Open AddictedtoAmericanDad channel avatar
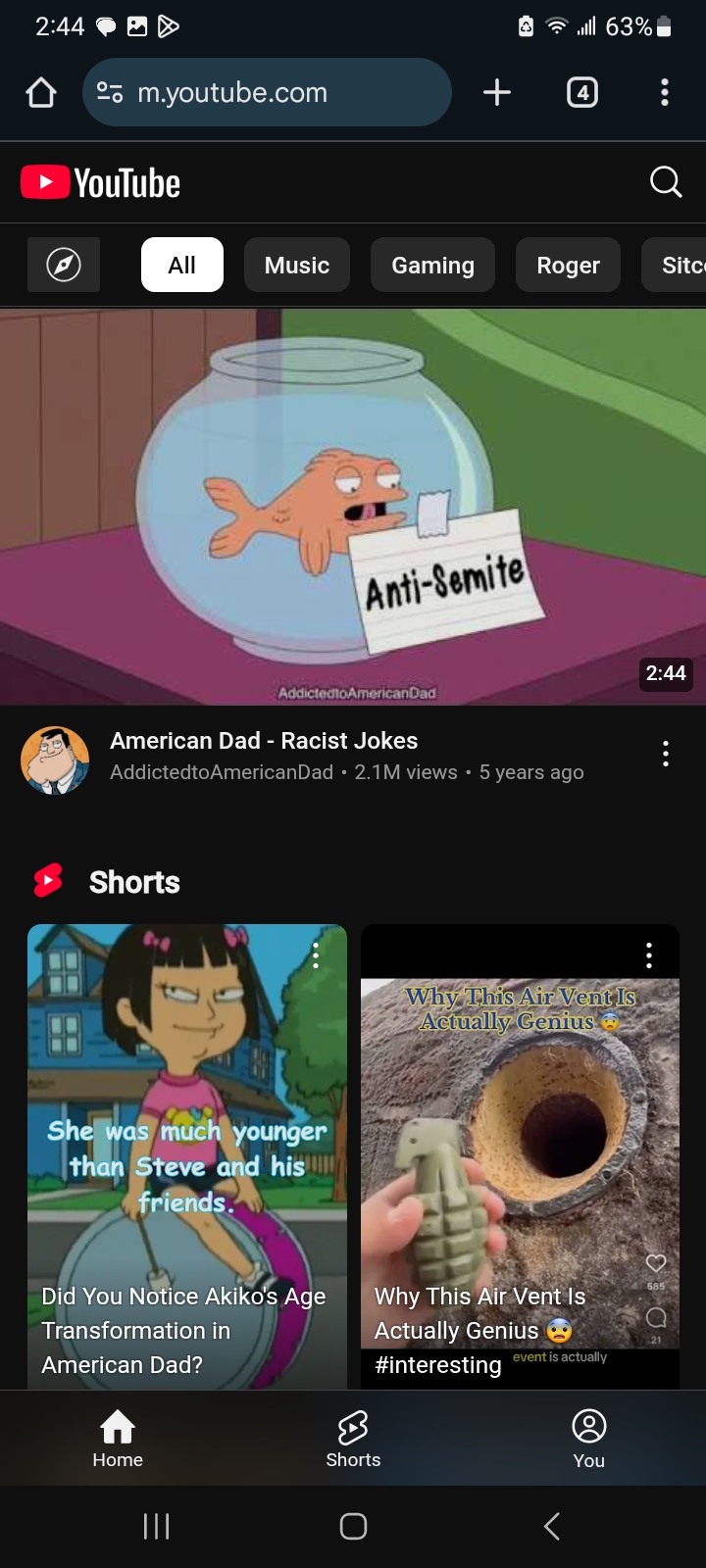706x1568 pixels. point(55,759)
